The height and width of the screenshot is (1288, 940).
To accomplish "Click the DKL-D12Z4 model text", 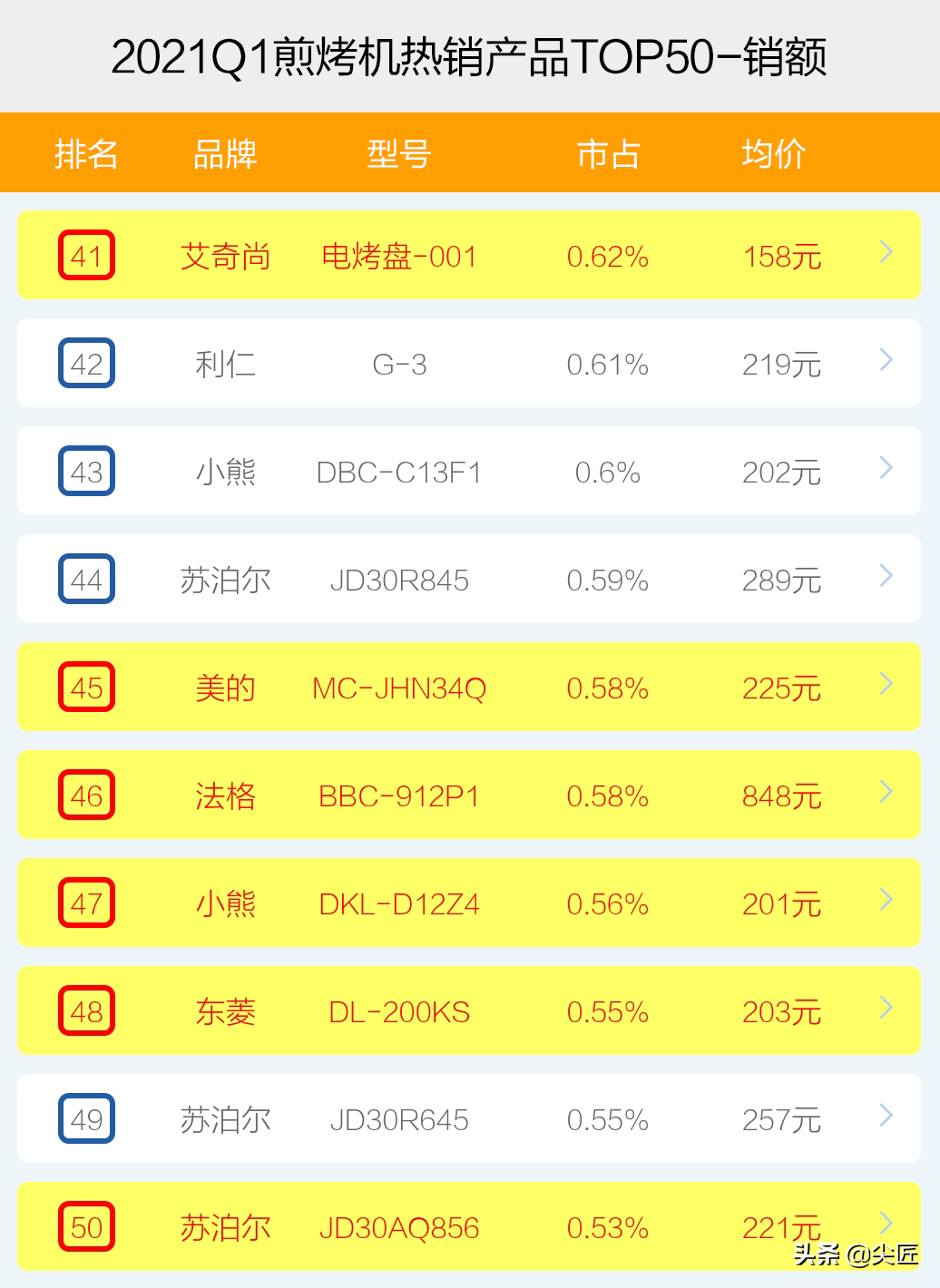I will click(397, 903).
